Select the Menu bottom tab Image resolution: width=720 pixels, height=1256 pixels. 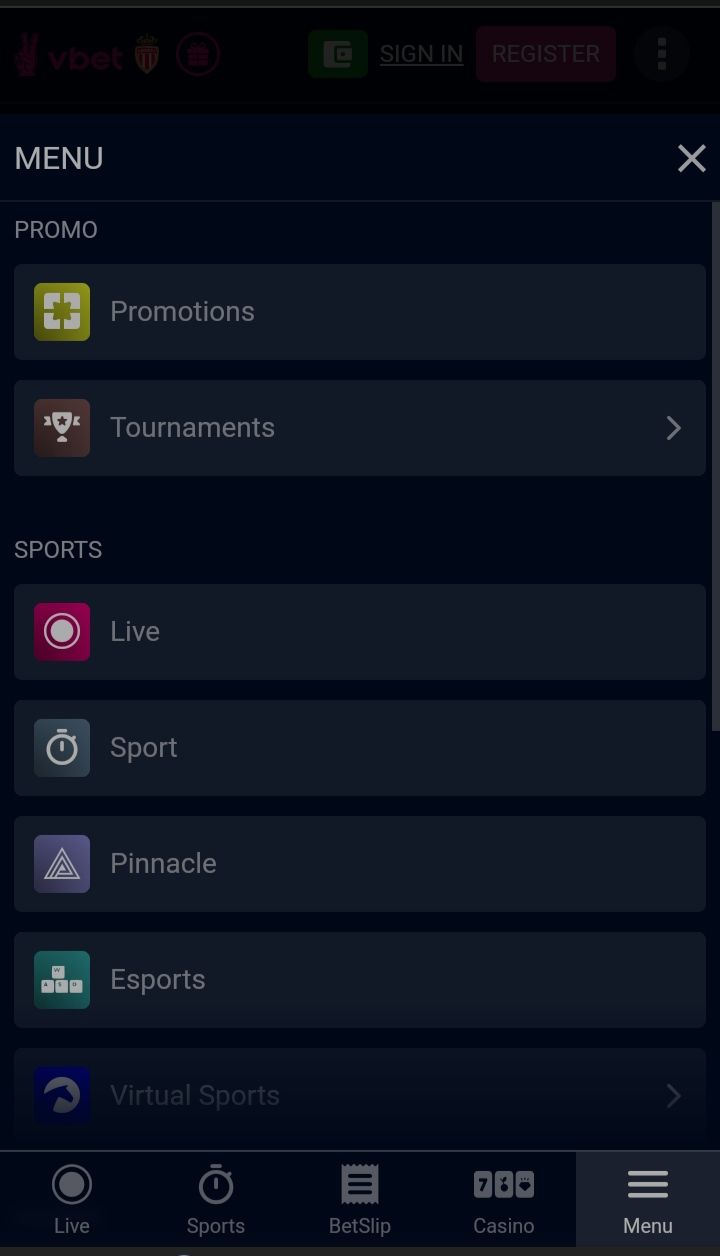click(648, 1199)
